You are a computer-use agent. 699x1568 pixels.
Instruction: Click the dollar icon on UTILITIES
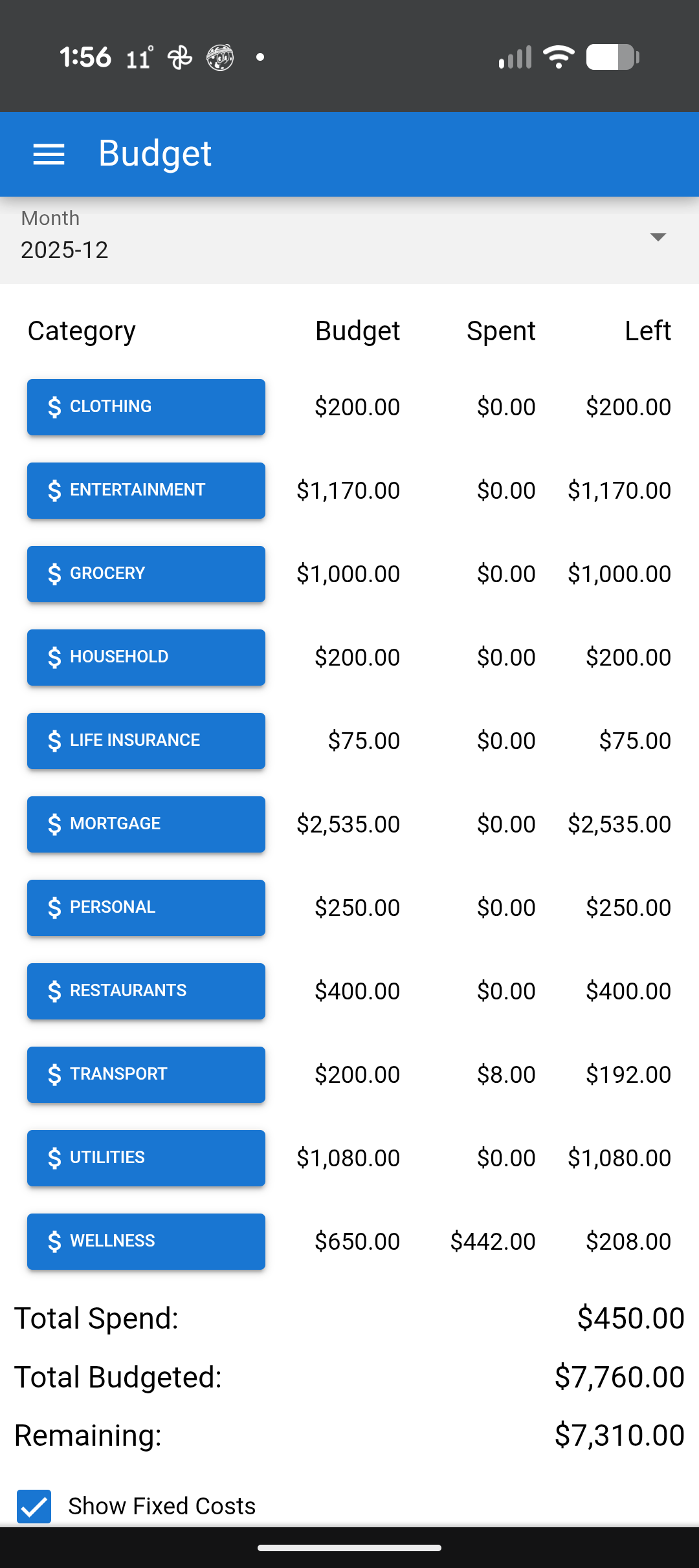[x=54, y=1158]
